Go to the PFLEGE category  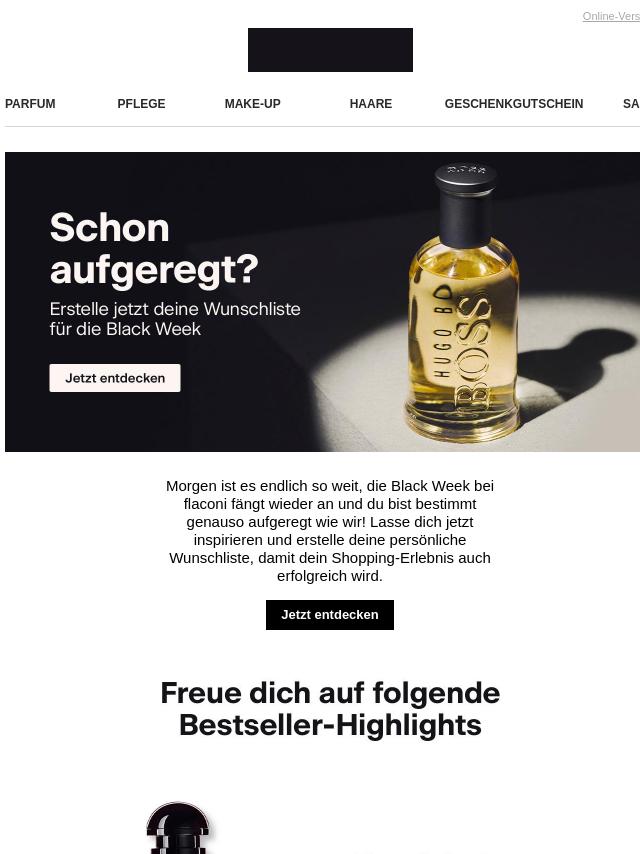pyautogui.click(x=141, y=104)
